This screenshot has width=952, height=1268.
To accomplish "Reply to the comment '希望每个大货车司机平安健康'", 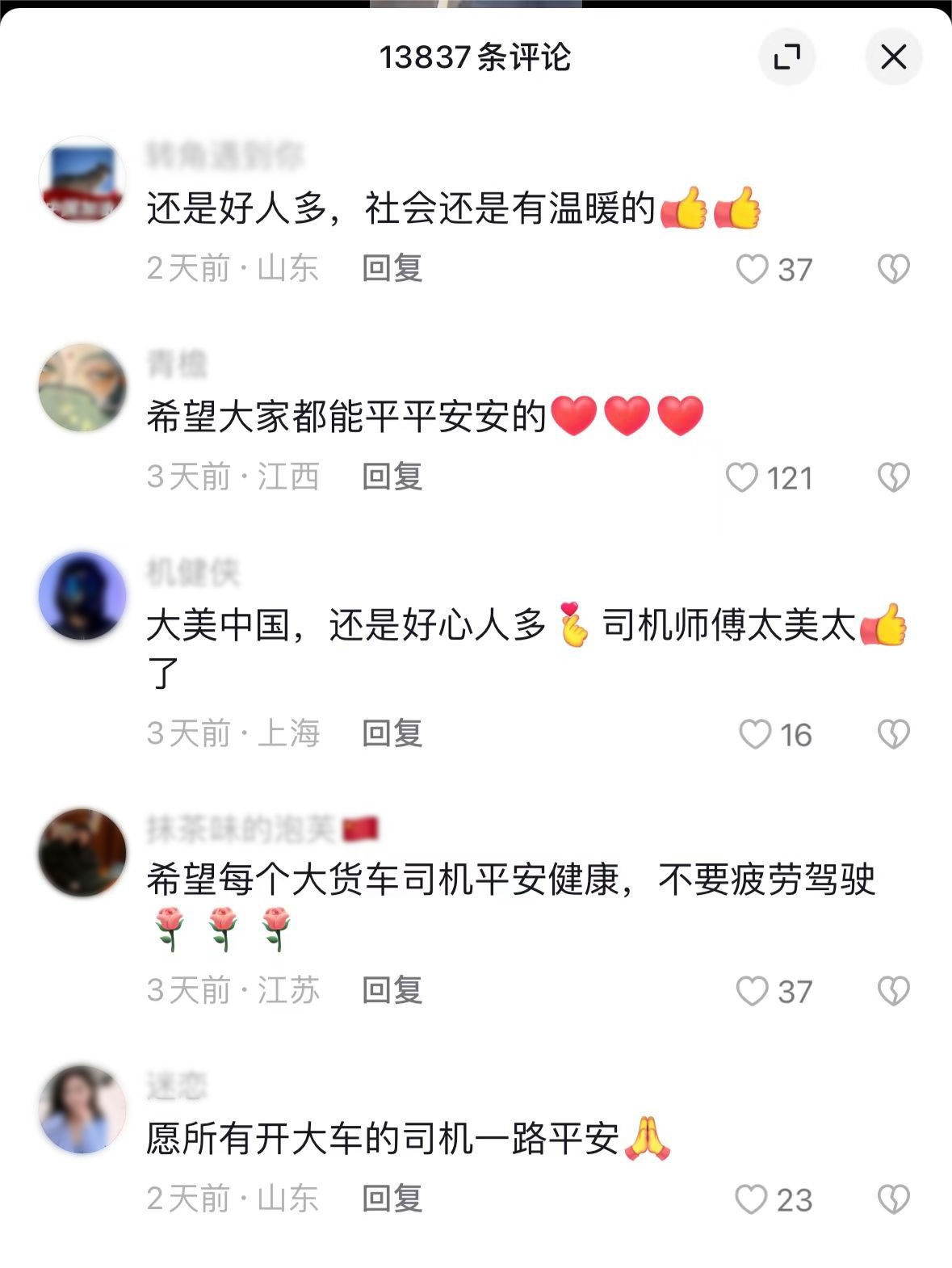I will point(392,990).
